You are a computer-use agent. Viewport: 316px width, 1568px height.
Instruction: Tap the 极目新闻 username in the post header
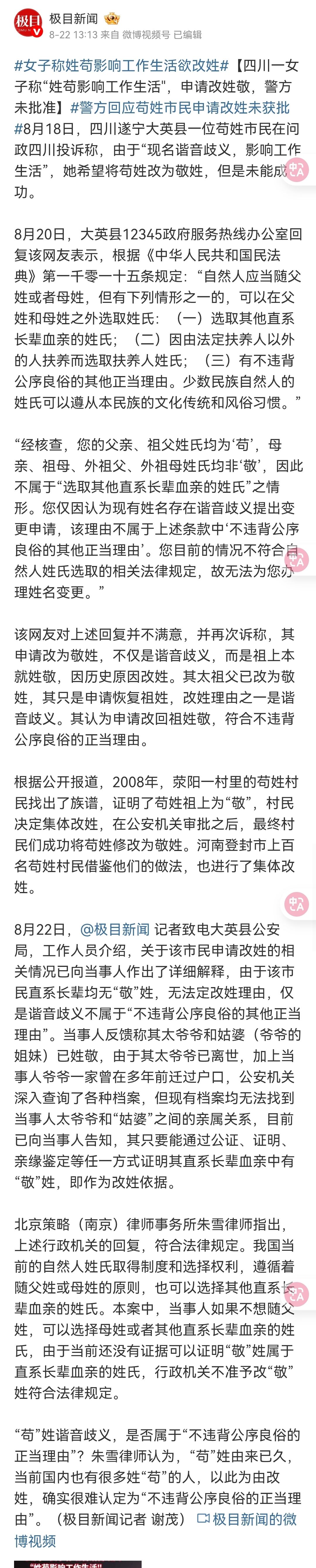(74, 18)
